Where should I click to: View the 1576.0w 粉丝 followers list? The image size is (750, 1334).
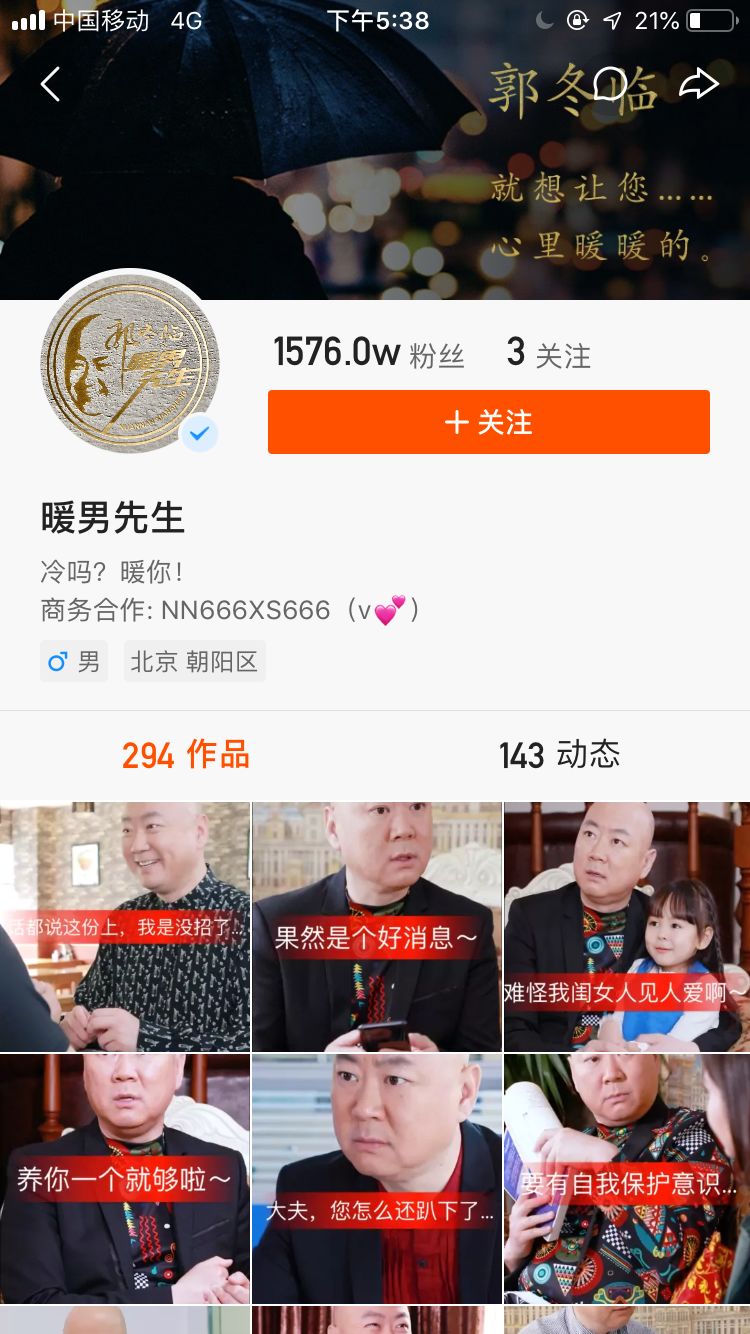(x=369, y=353)
